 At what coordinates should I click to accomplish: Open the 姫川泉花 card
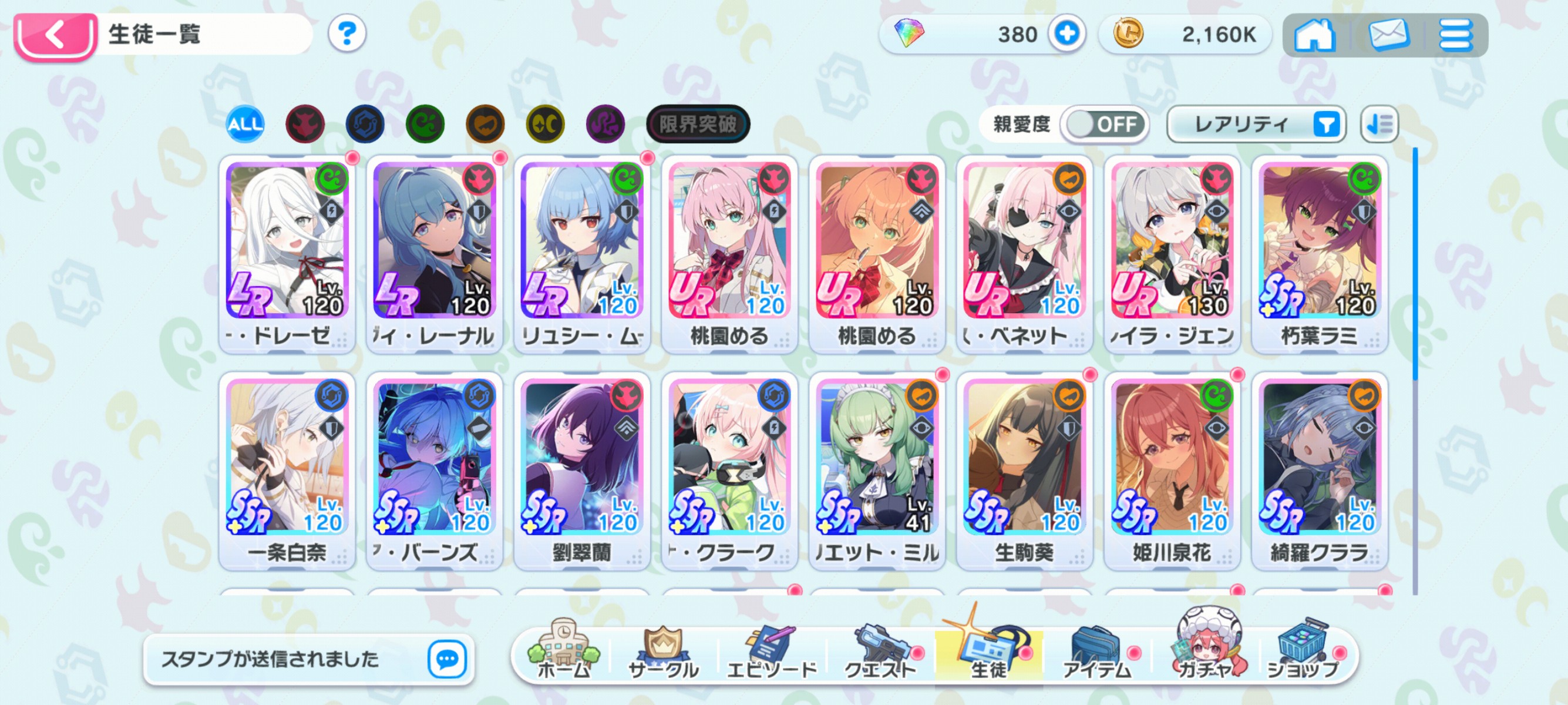click(1171, 470)
